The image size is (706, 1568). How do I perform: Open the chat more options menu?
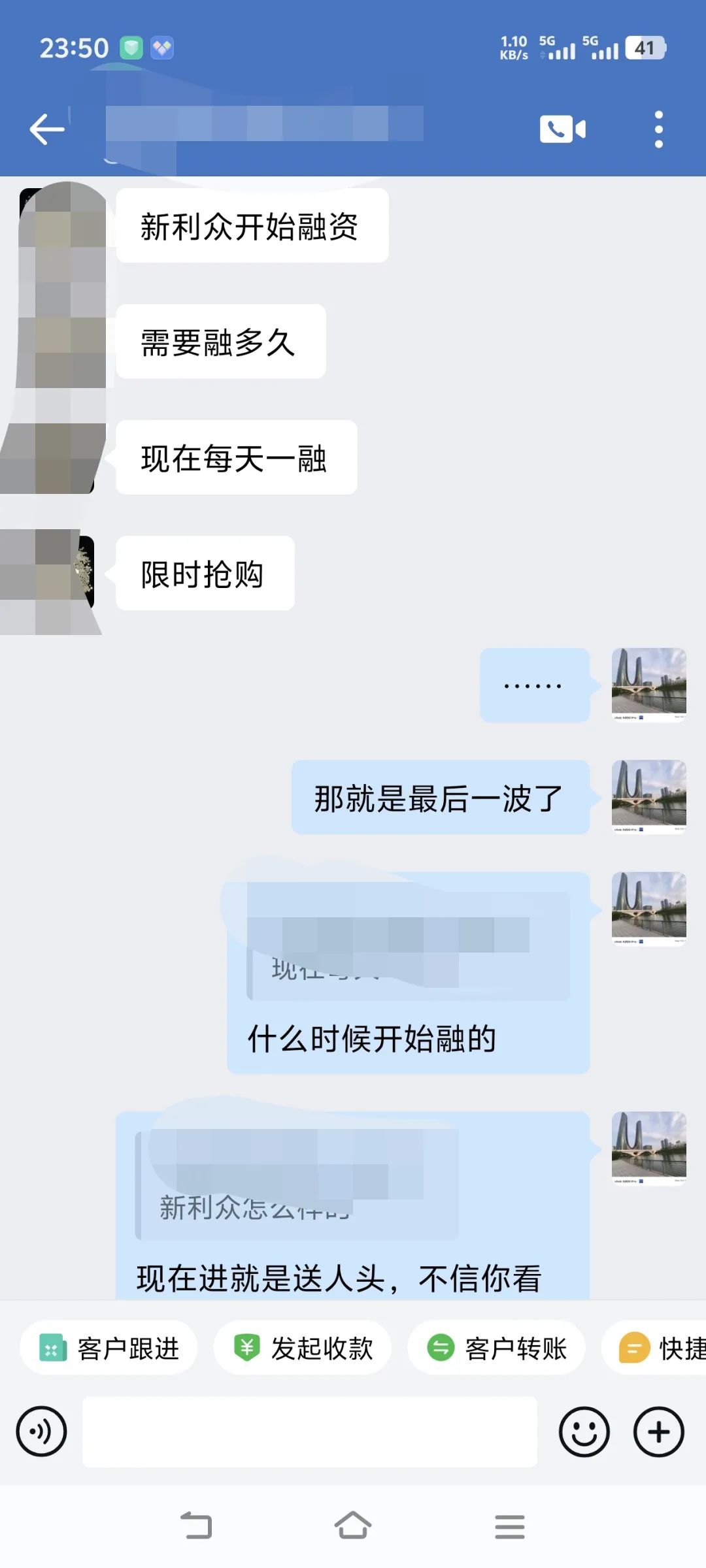(x=658, y=129)
